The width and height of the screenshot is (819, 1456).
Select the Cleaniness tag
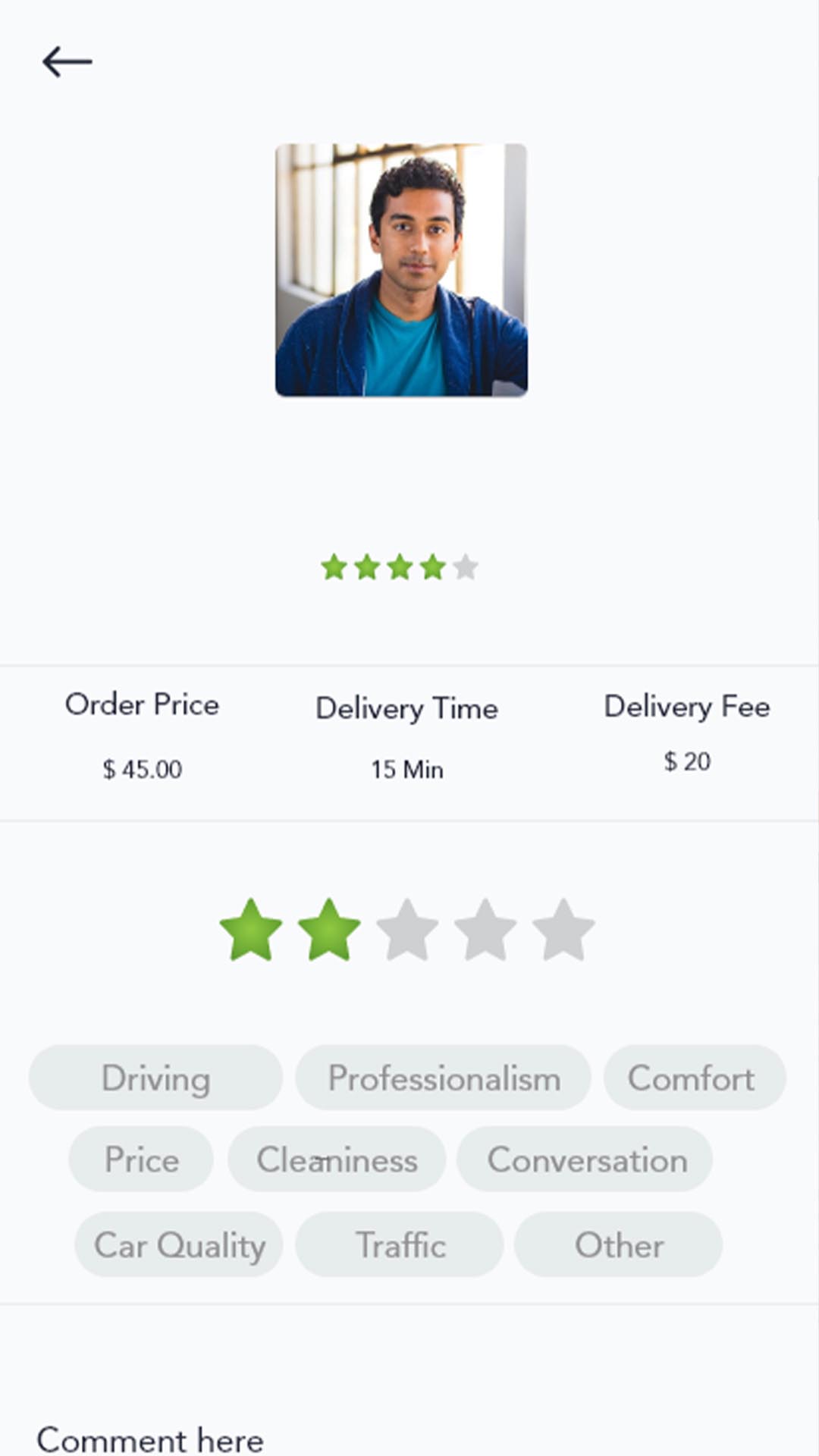tap(337, 1159)
